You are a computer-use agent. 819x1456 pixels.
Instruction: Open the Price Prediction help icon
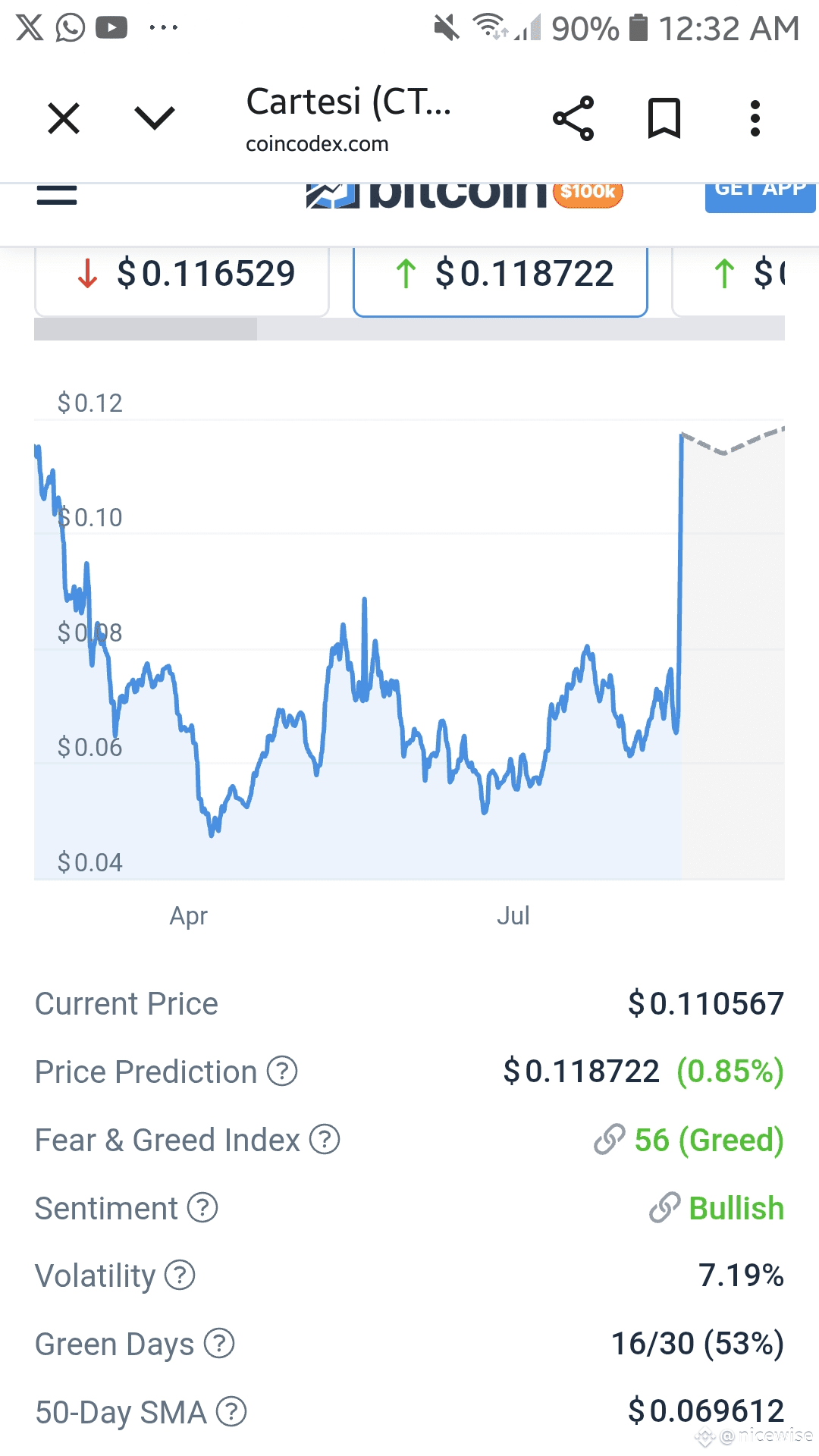pyautogui.click(x=282, y=1072)
